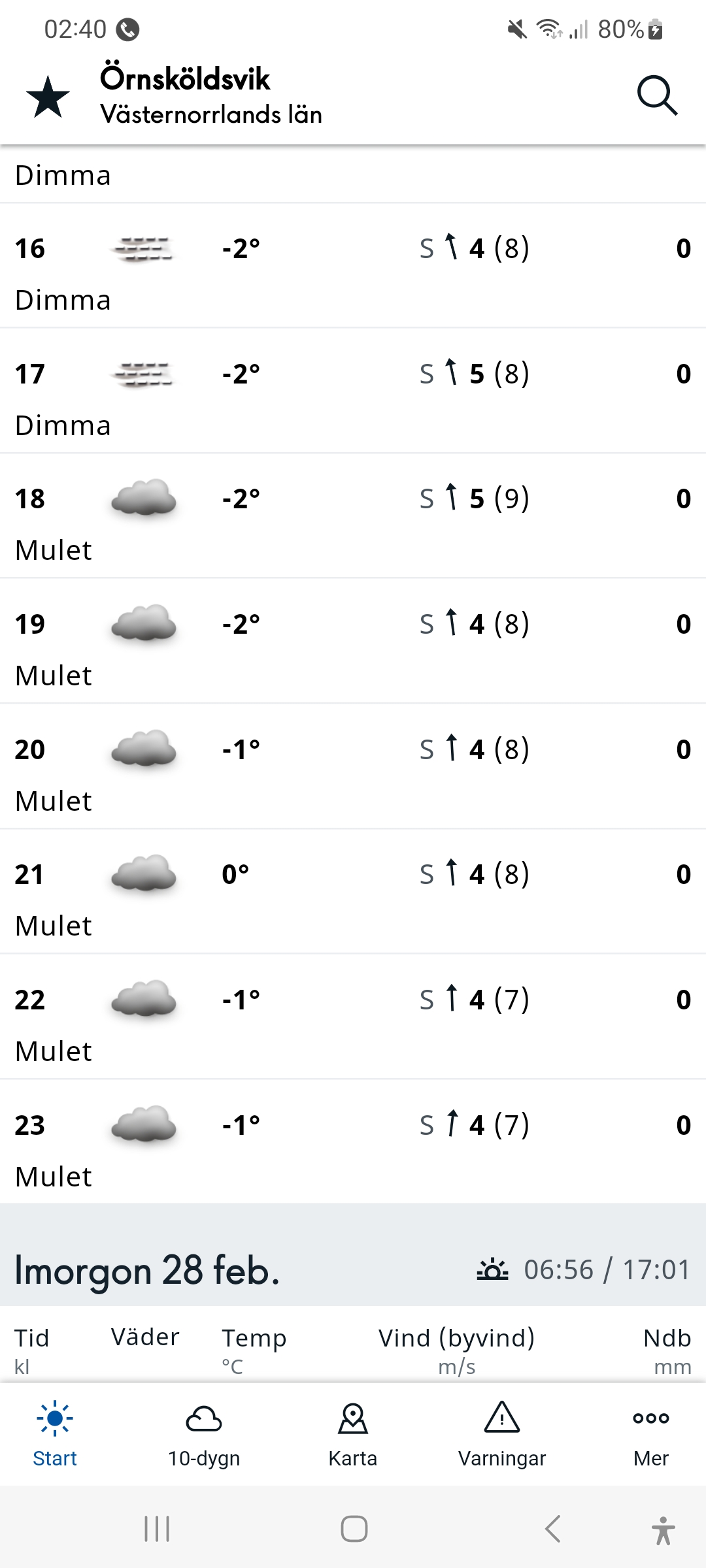The image size is (706, 1568).
Task: Open the location search magnifier
Action: point(657,95)
